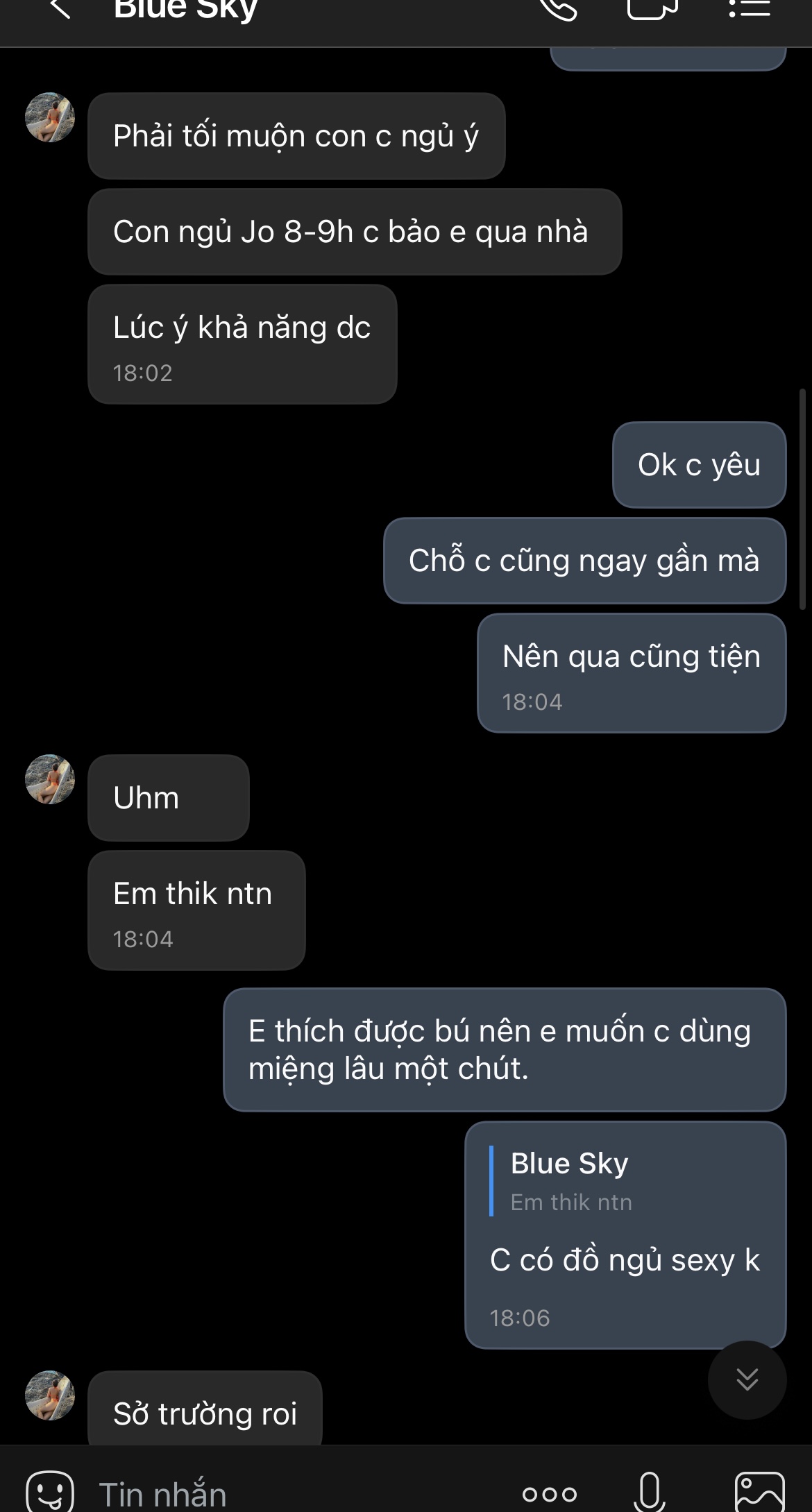Open Blue Sky's avatar beside "Uhm"
Screen dimensions: 812x1512
[x=50, y=779]
